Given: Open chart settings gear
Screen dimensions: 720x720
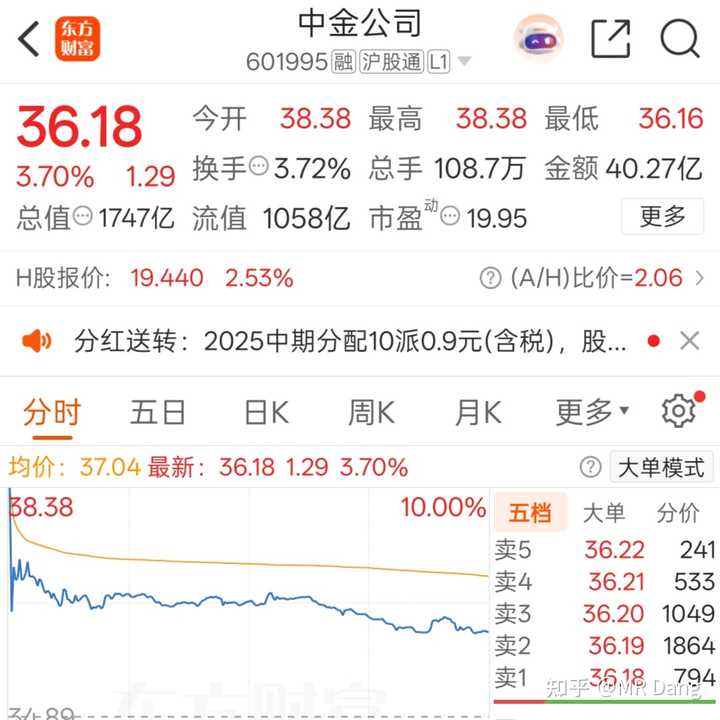Looking at the screenshot, I should point(679,410).
